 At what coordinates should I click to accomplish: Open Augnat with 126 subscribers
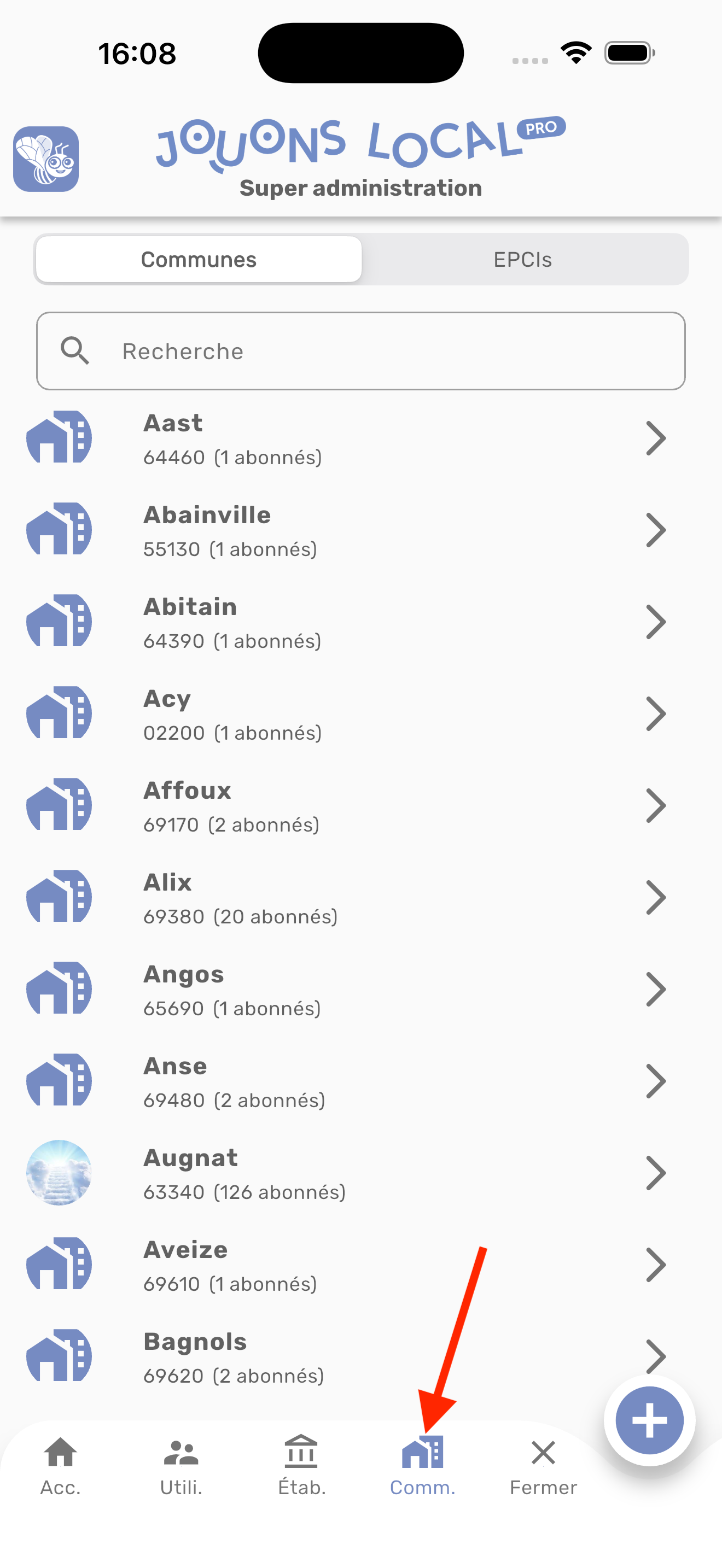pyautogui.click(x=360, y=1174)
